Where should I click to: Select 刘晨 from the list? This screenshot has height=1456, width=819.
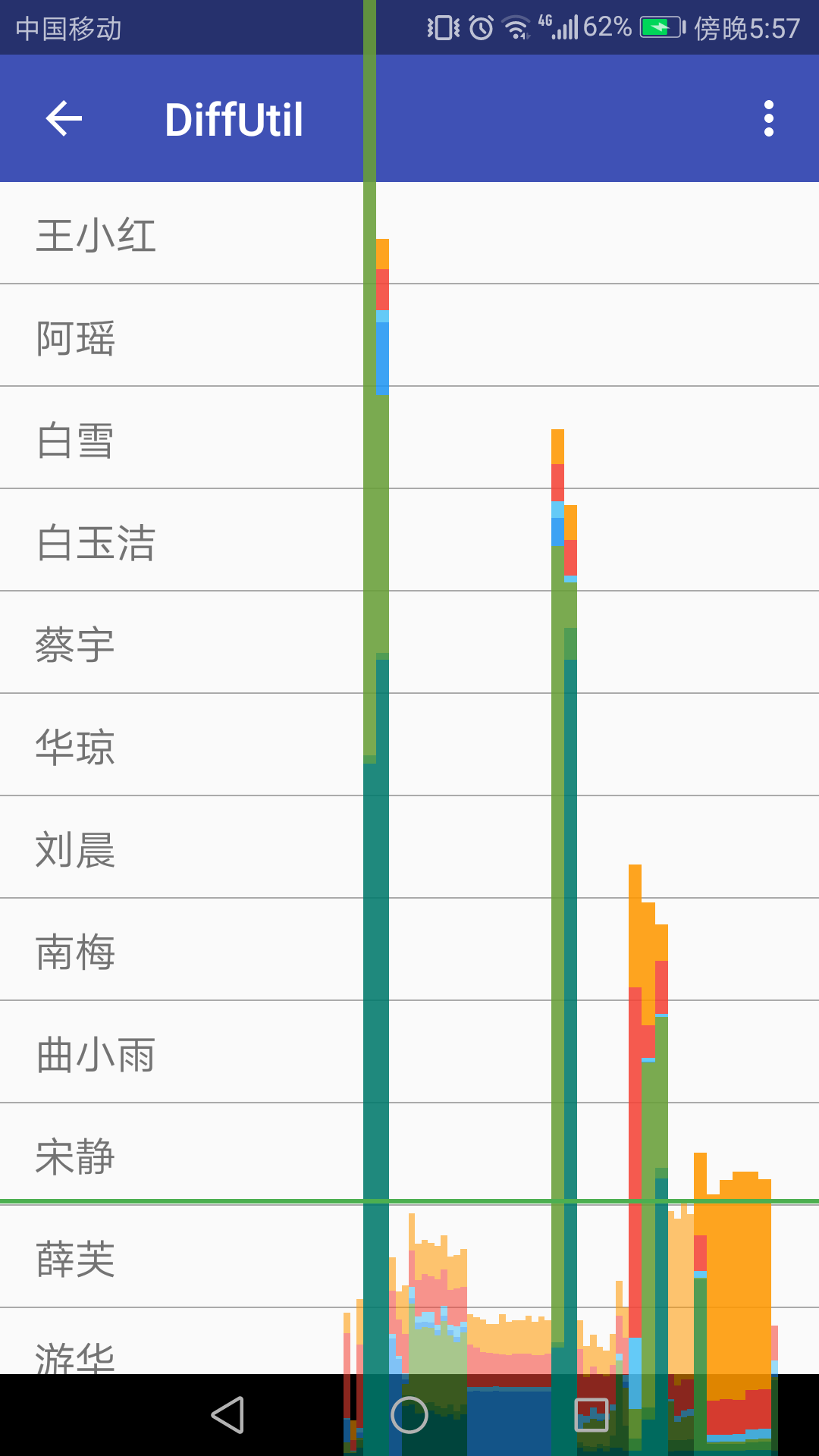pyautogui.click(x=409, y=847)
